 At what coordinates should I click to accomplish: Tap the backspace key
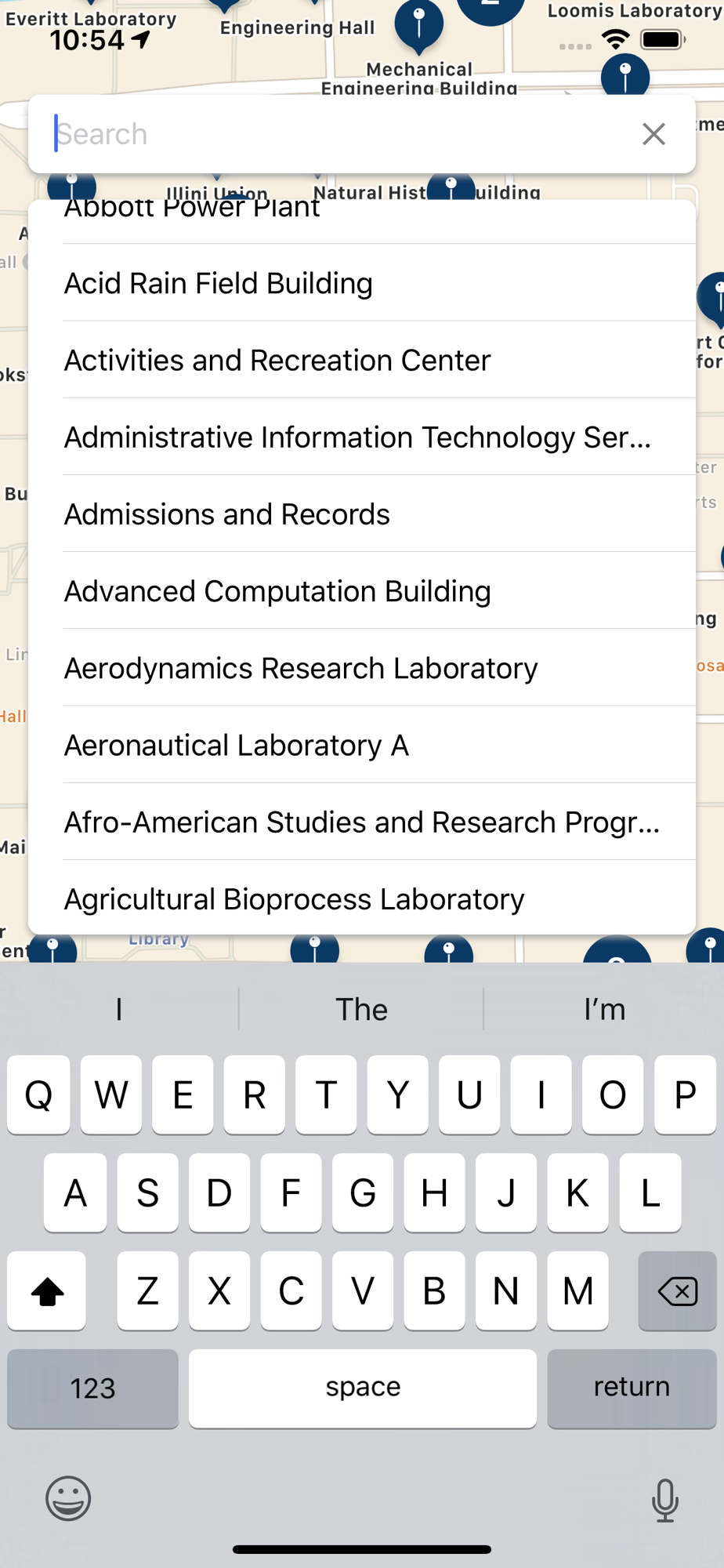[x=677, y=1290]
